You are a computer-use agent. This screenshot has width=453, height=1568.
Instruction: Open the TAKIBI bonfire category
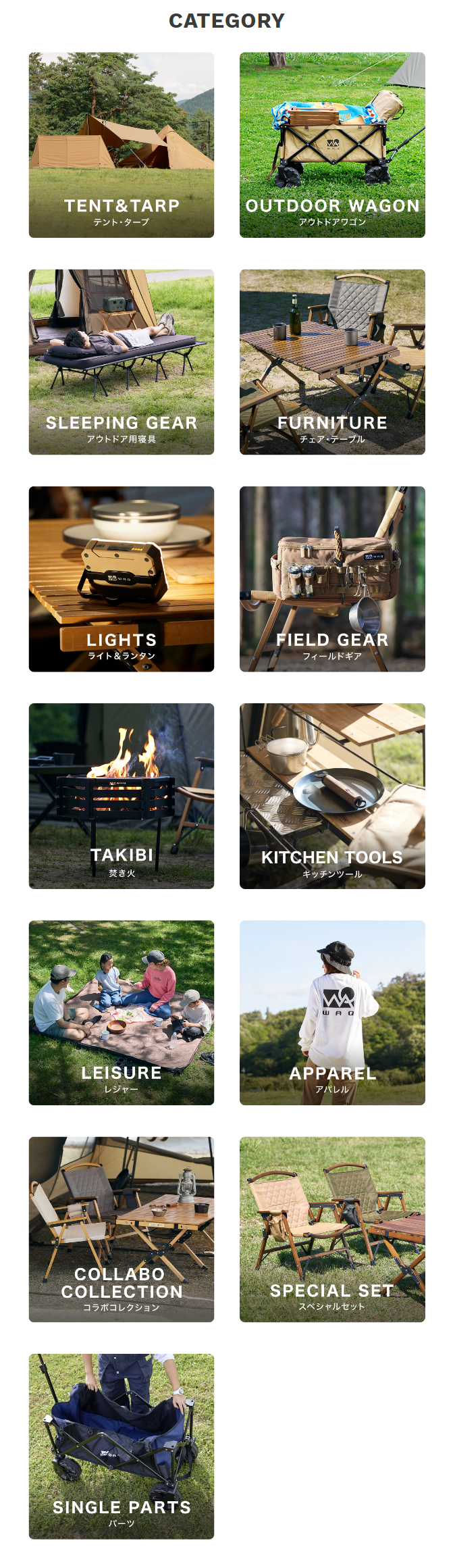click(x=122, y=796)
